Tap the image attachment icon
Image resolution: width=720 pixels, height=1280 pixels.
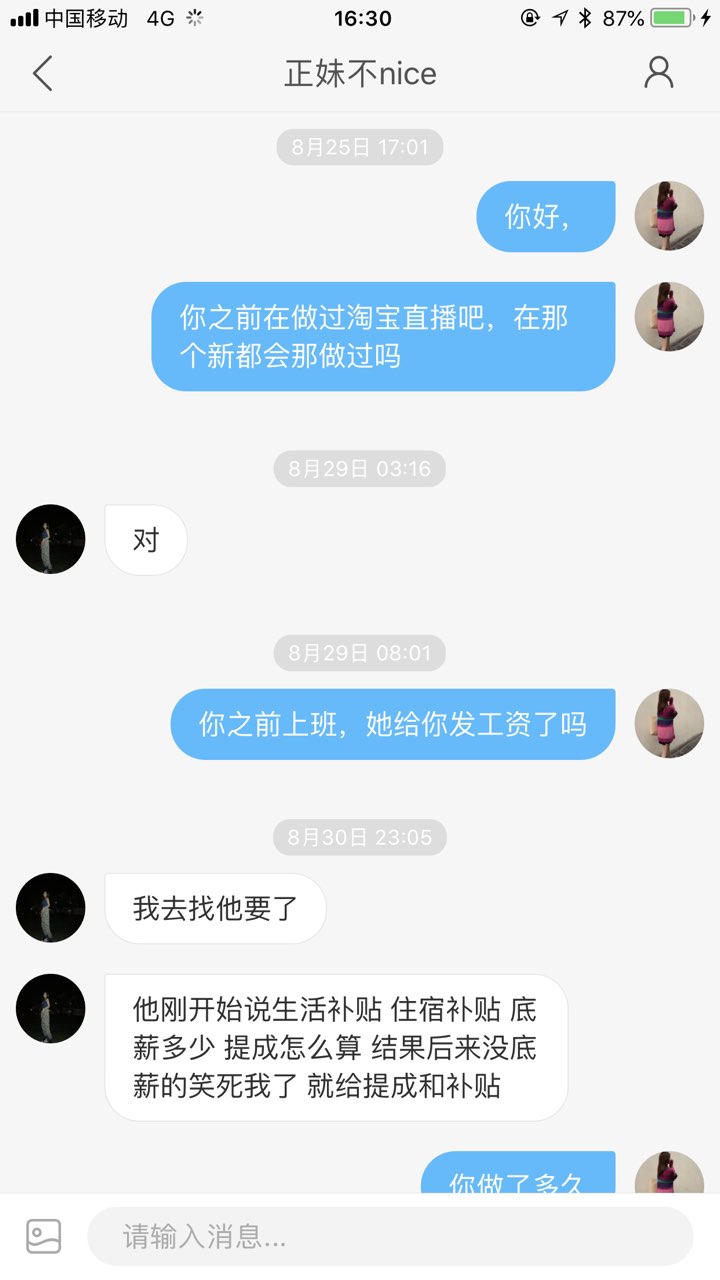[x=44, y=1236]
